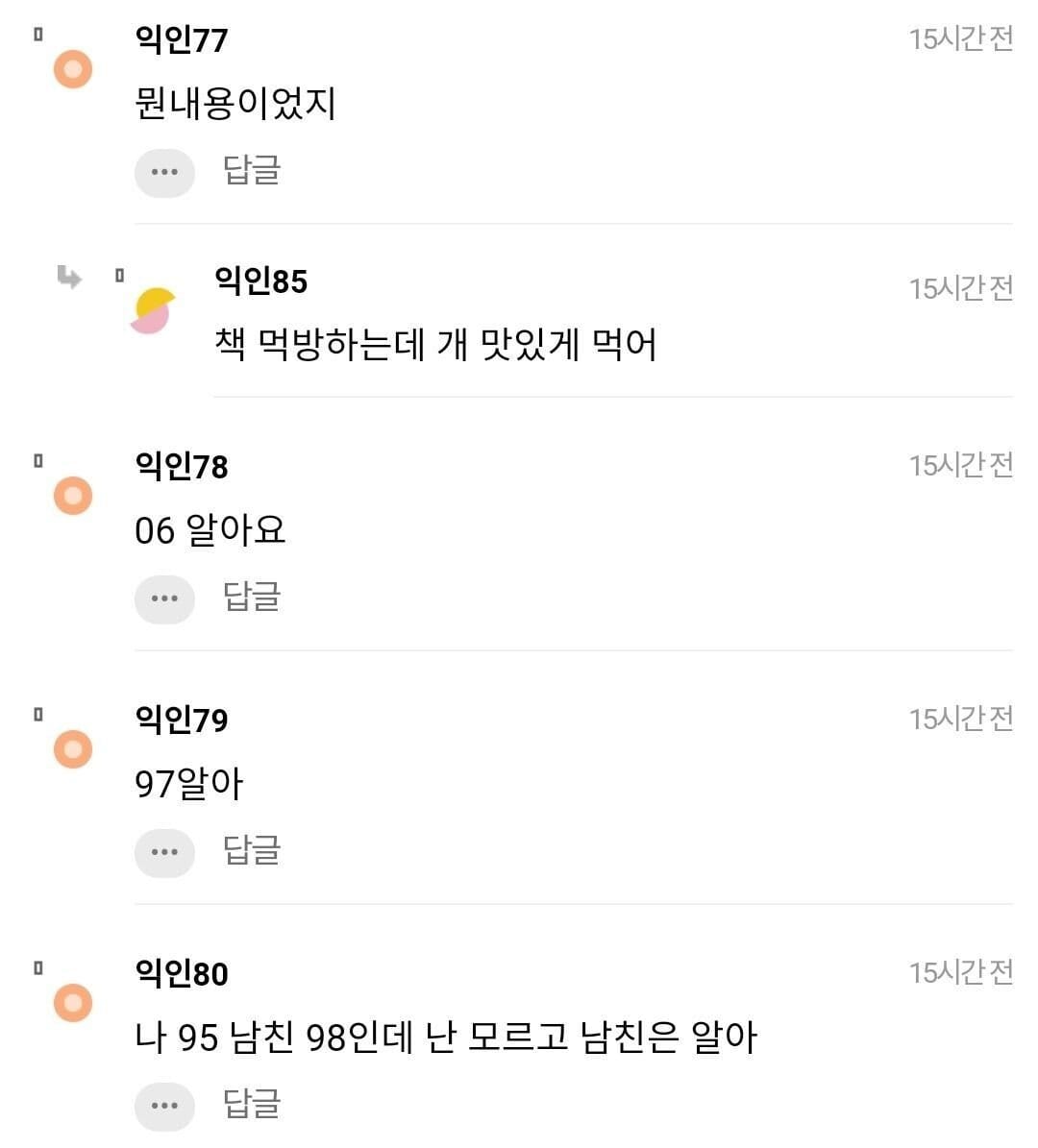Open more options on 익인77's comment
The height and width of the screenshot is (1148, 1038).
point(164,173)
